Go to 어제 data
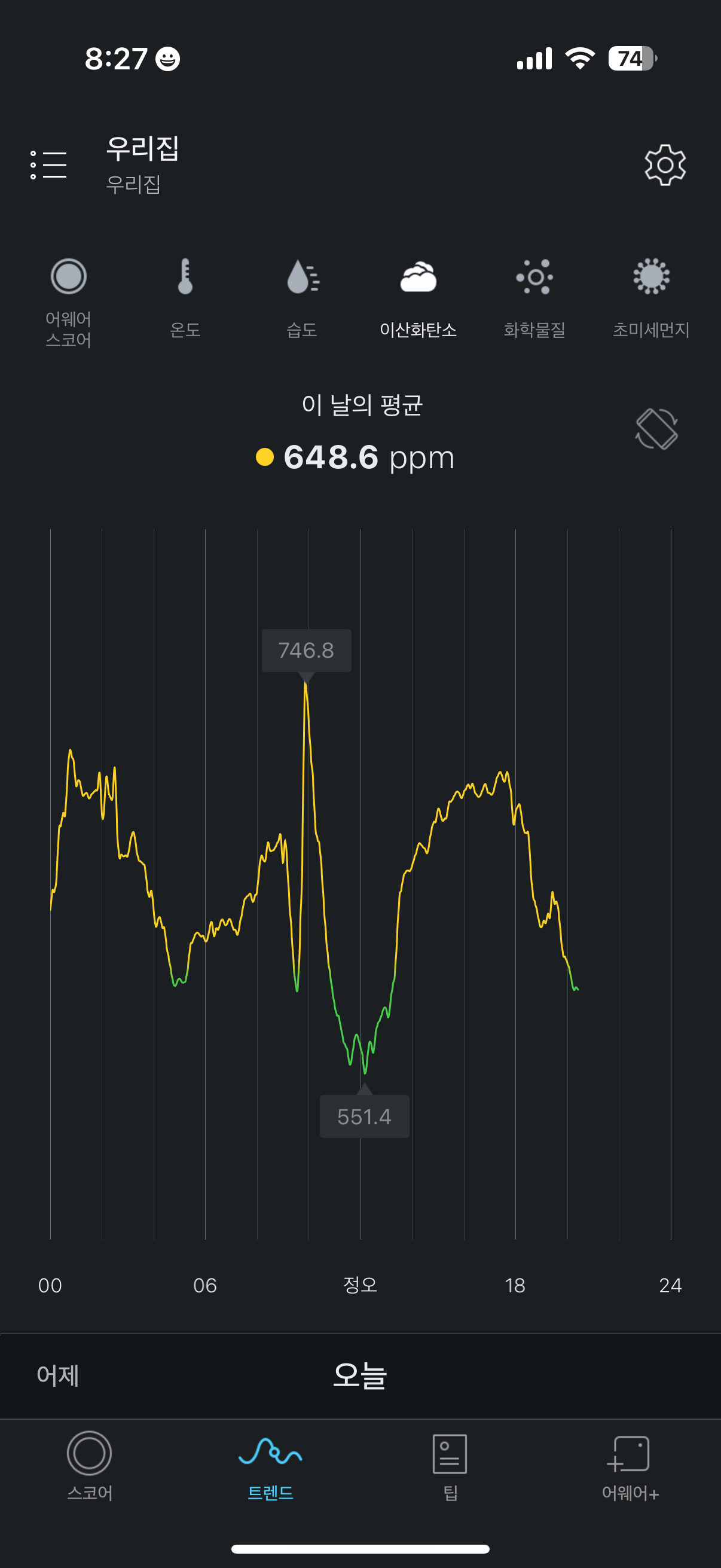Viewport: 721px width, 1568px height. [x=58, y=1375]
